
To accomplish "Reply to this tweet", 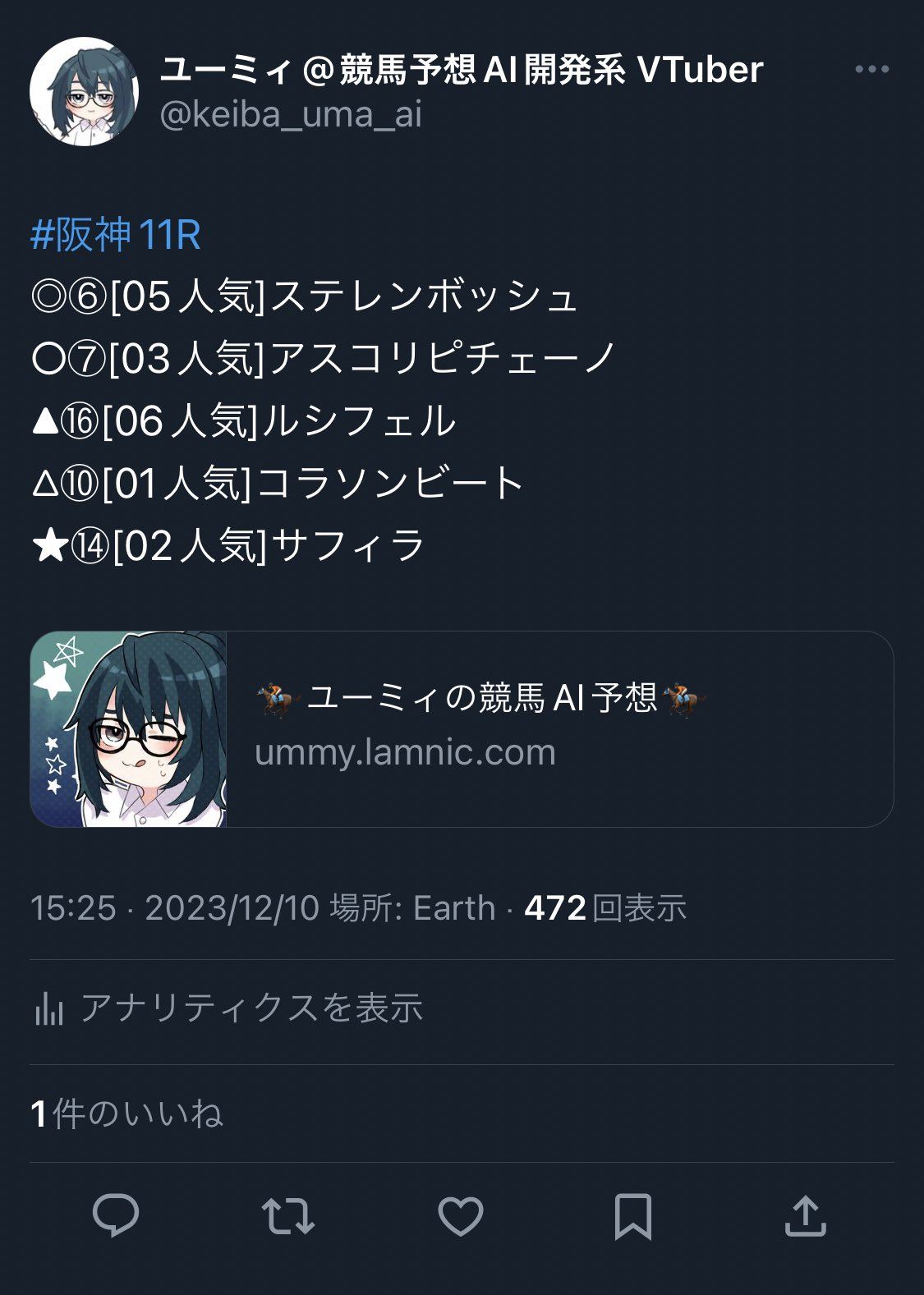I will pyautogui.click(x=116, y=1216).
